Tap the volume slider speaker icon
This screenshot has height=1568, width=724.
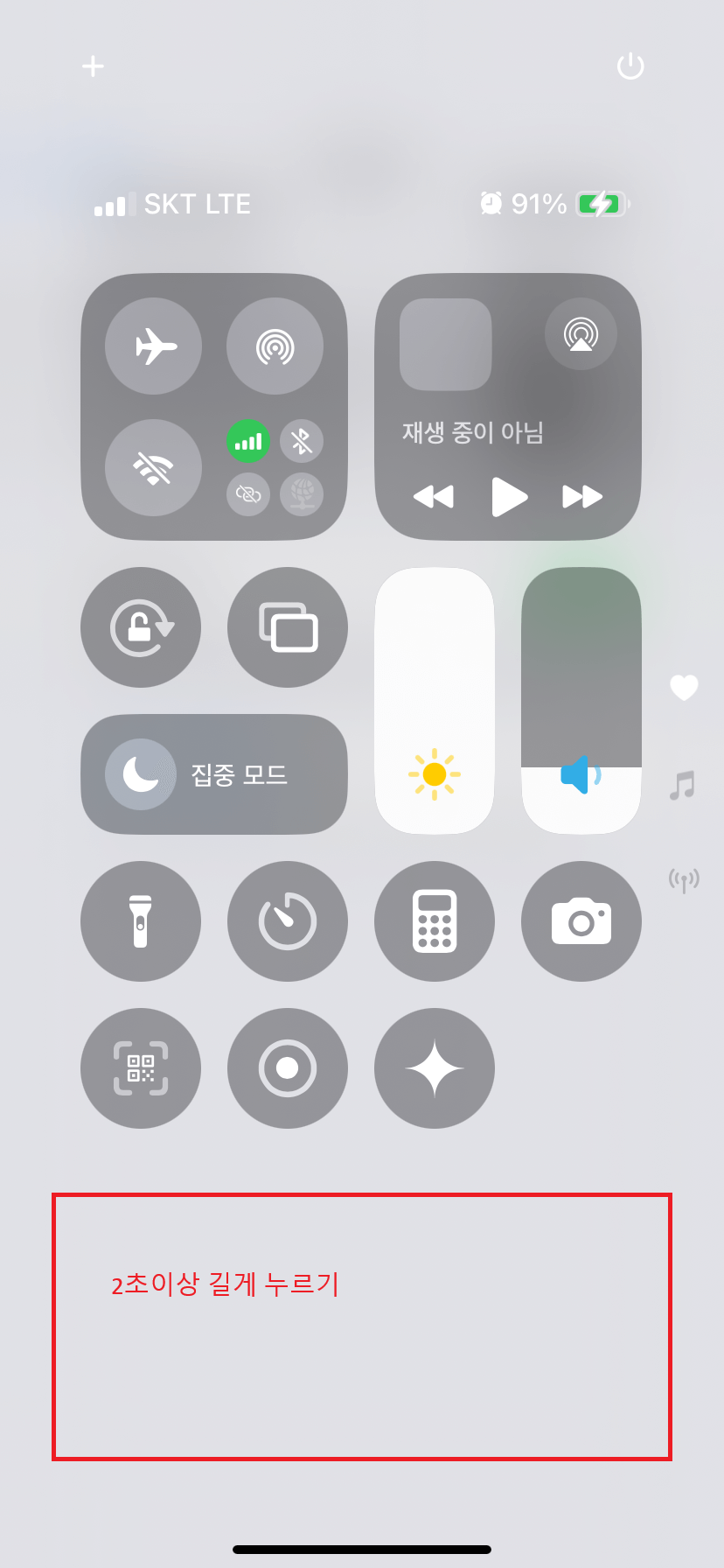(x=581, y=773)
